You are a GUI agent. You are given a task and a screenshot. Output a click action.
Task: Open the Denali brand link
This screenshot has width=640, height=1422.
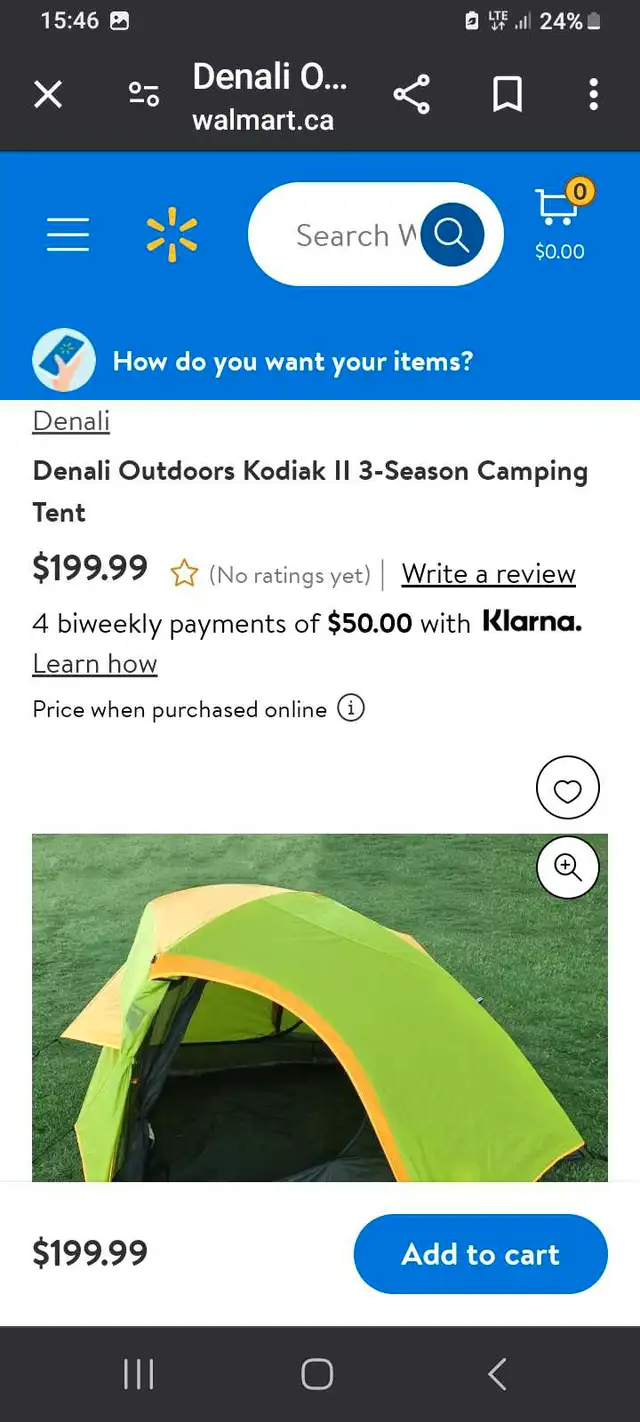tap(71, 421)
